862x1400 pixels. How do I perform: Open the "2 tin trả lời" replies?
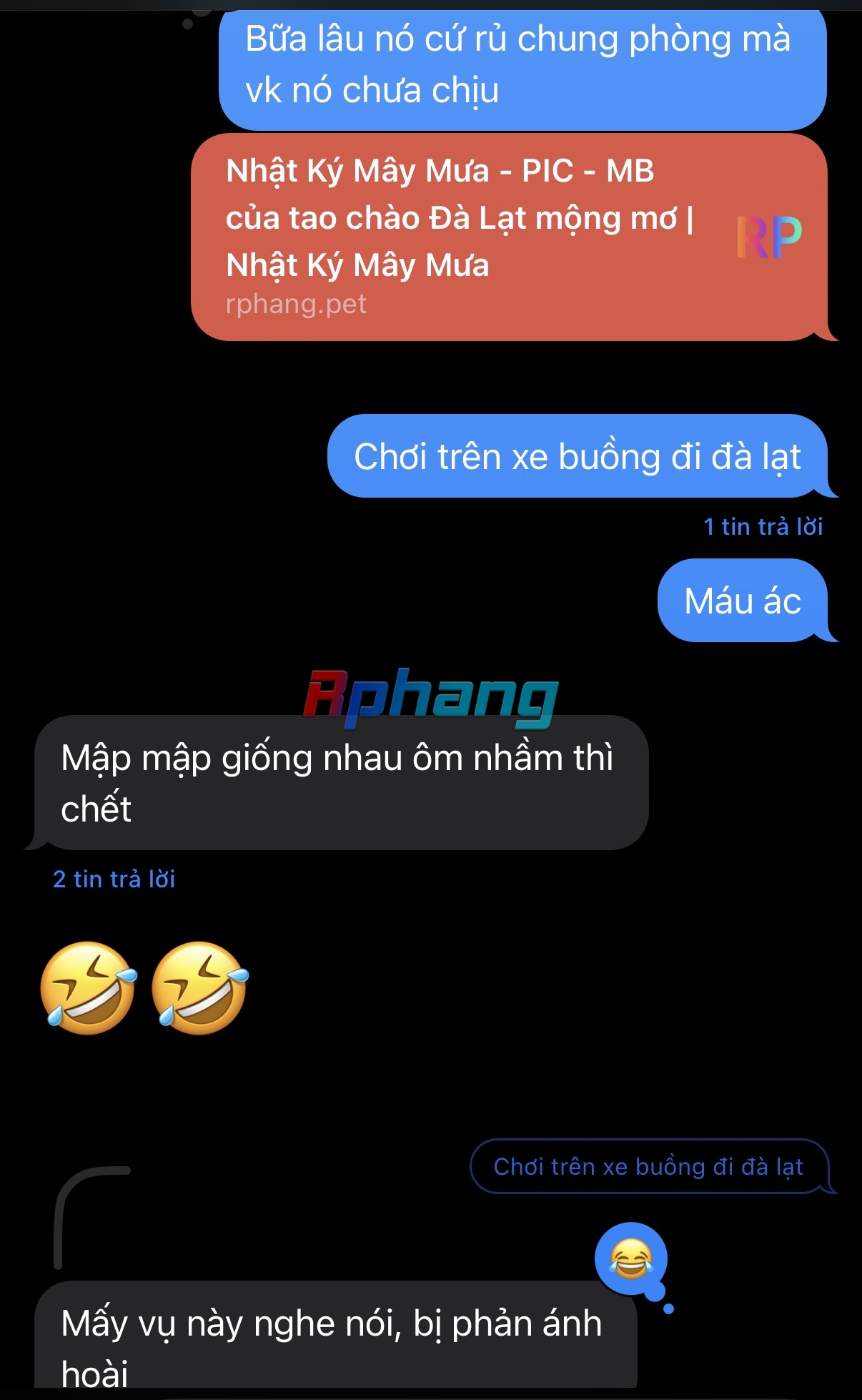pyautogui.click(x=114, y=879)
